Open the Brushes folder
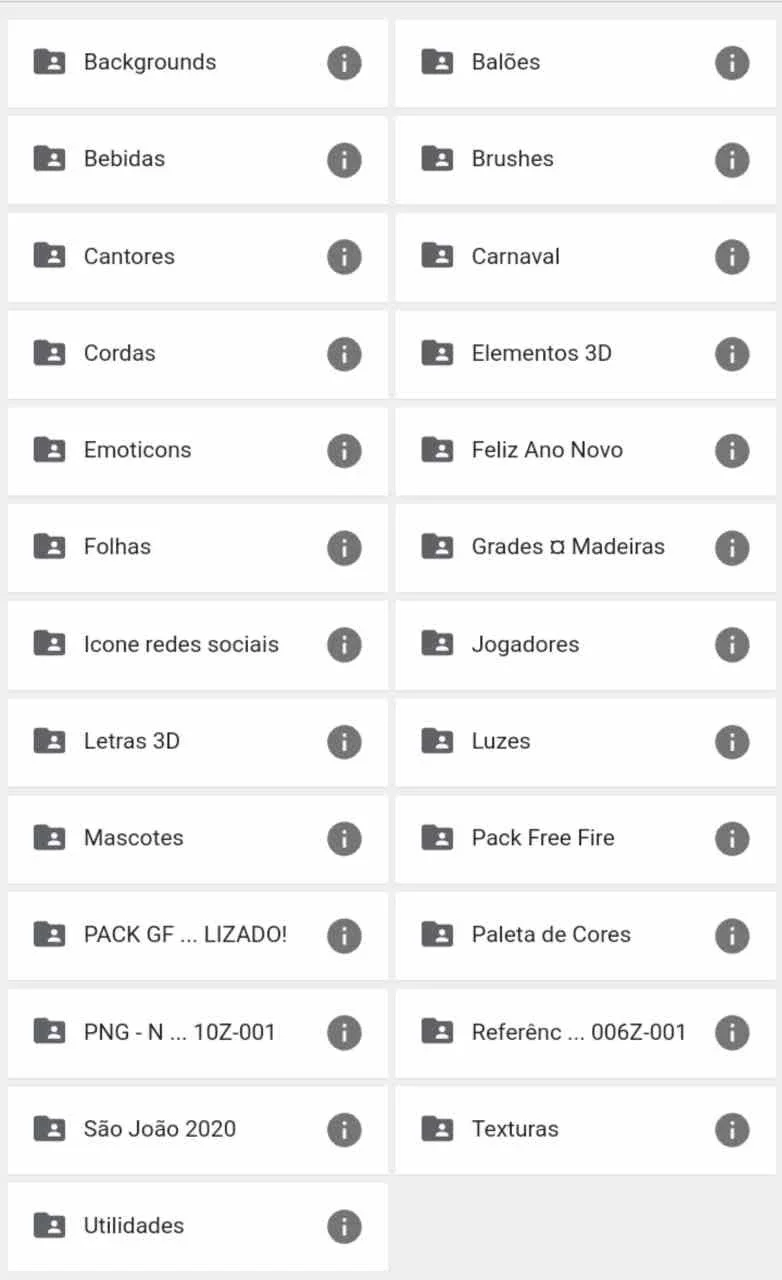 (585, 160)
